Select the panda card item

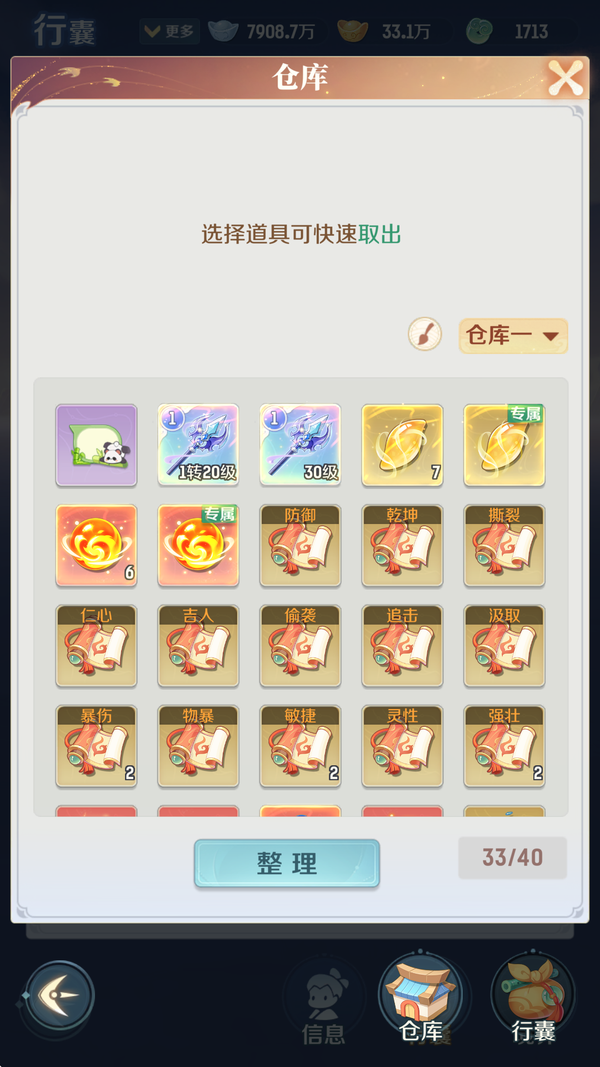pos(96,445)
